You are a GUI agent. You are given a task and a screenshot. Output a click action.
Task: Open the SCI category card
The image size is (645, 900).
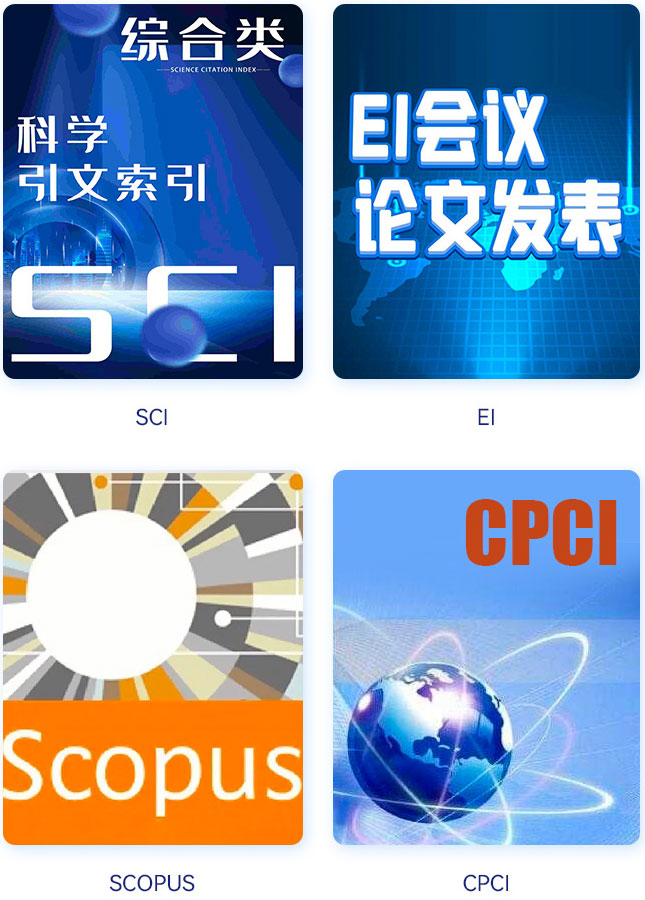(153, 192)
